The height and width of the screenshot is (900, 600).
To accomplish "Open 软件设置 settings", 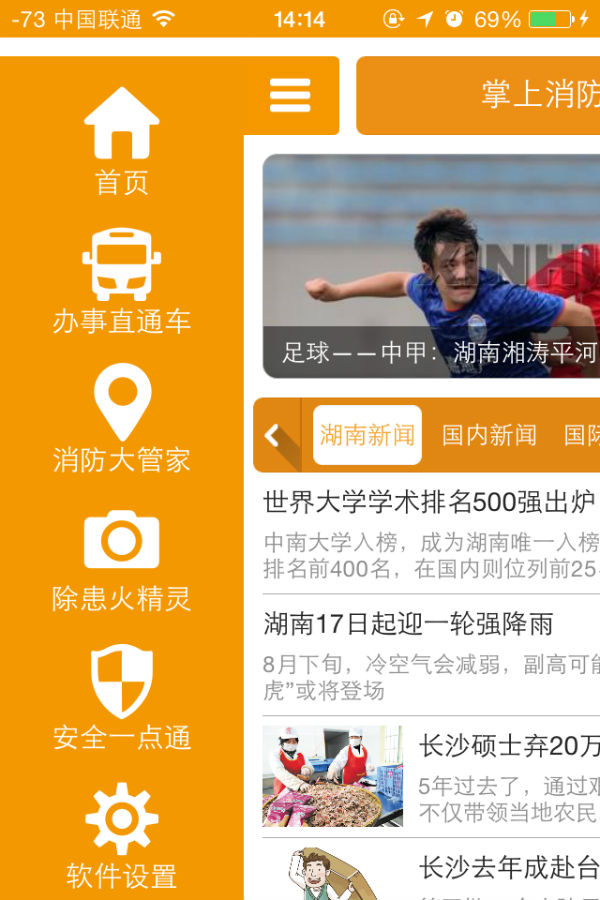I will tap(121, 836).
